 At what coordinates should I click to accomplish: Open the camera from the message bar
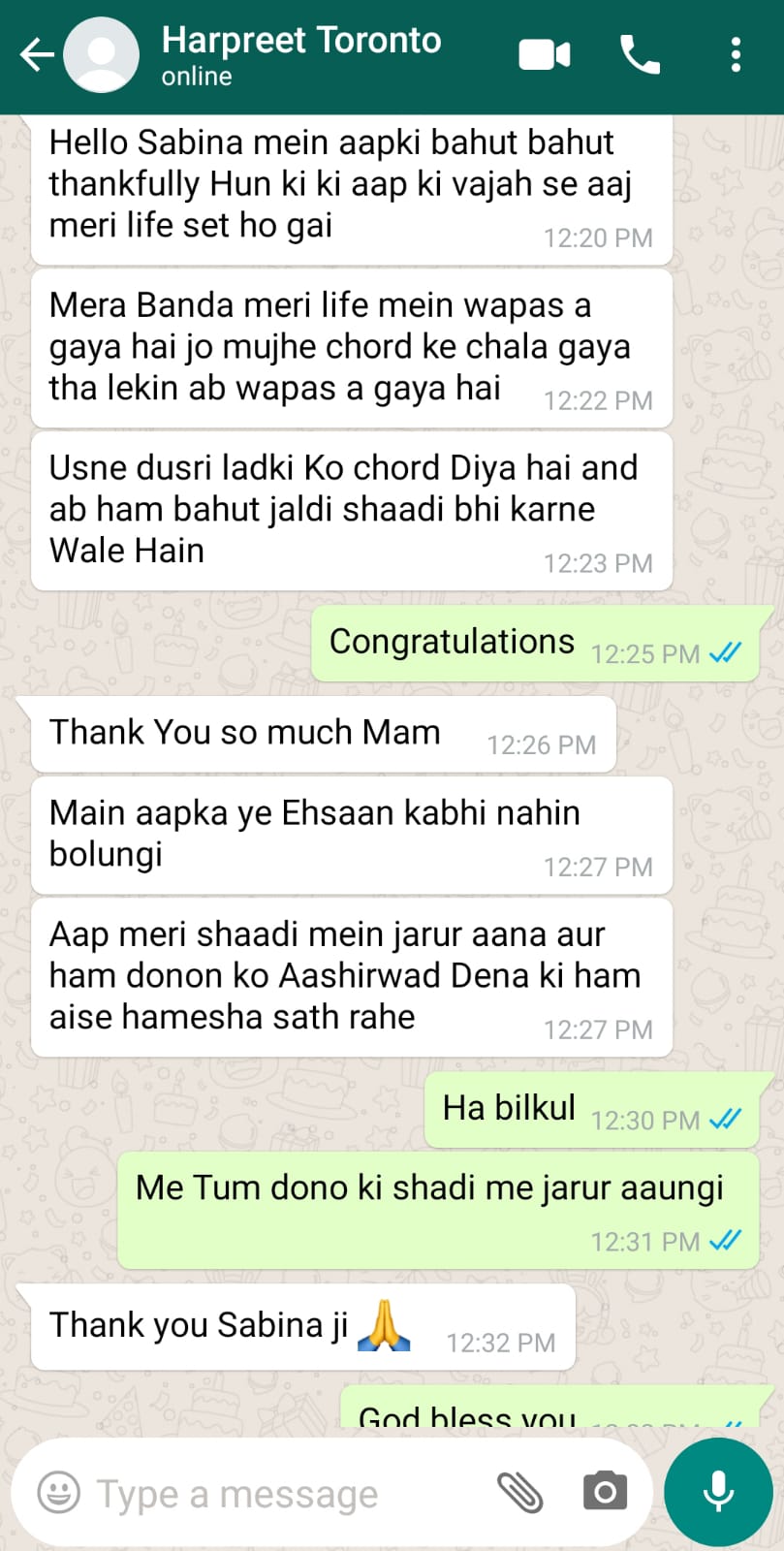(605, 1492)
